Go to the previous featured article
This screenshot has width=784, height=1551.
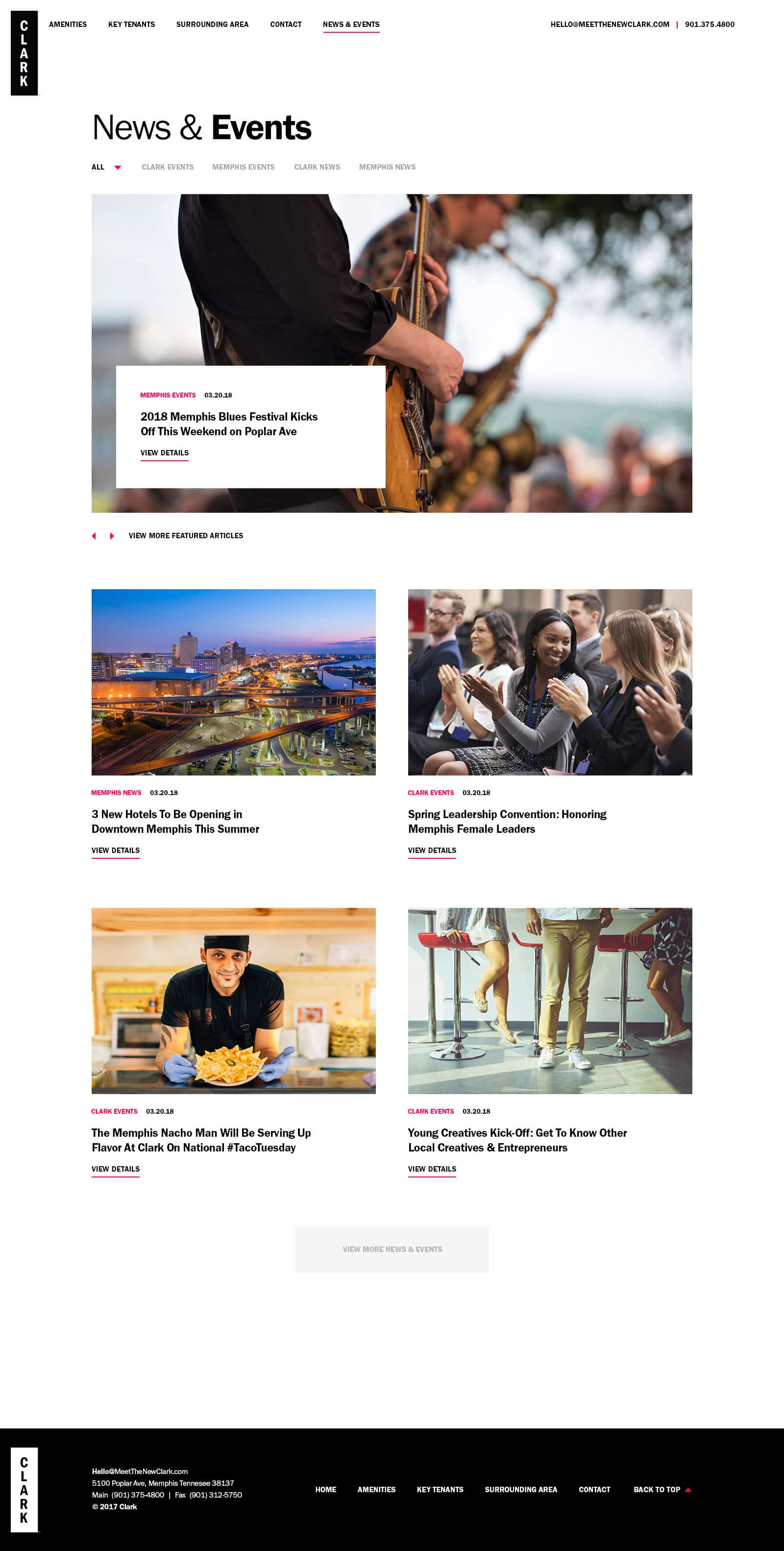click(x=94, y=536)
